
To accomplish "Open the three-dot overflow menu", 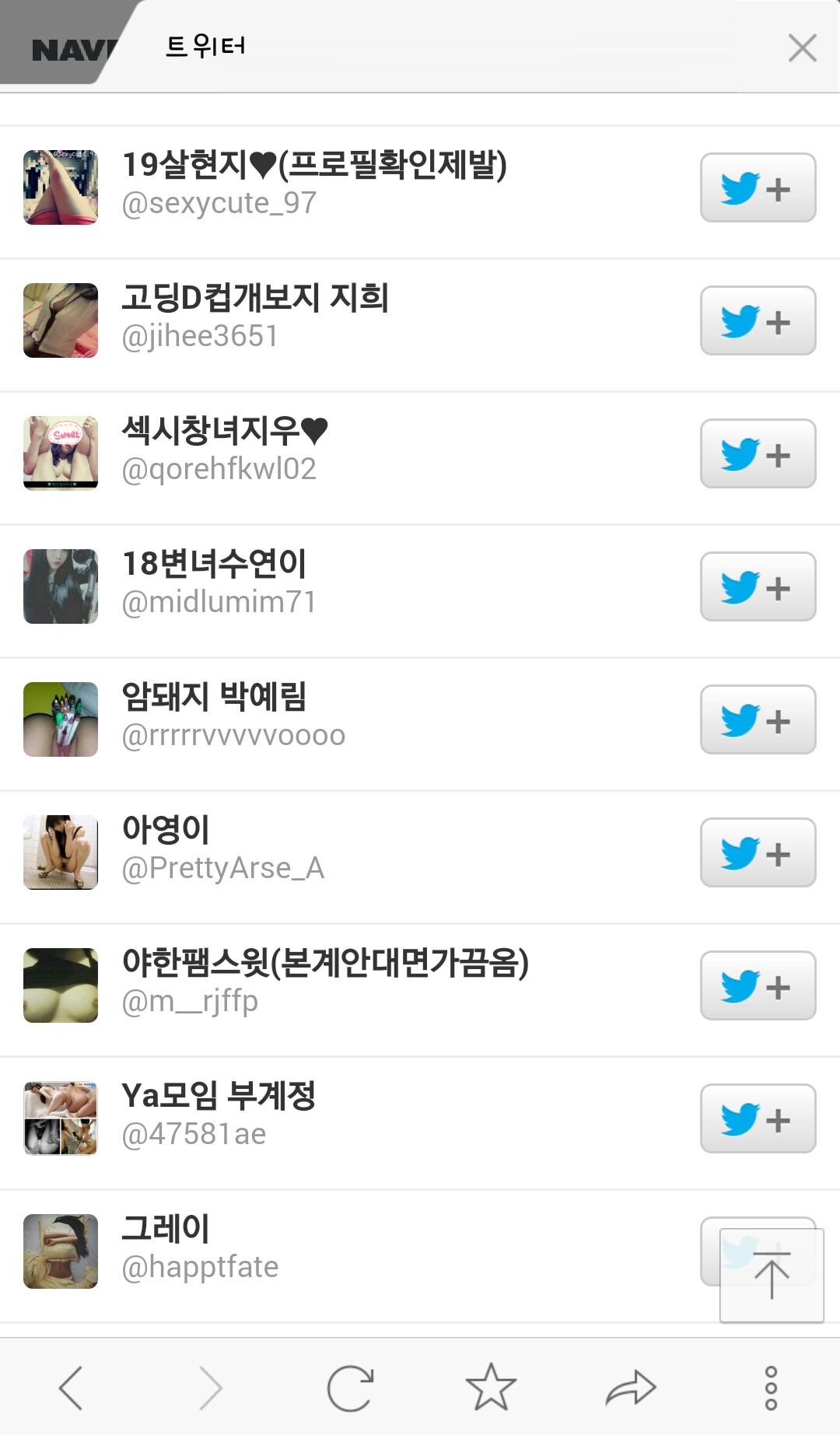I will pos(771,1388).
